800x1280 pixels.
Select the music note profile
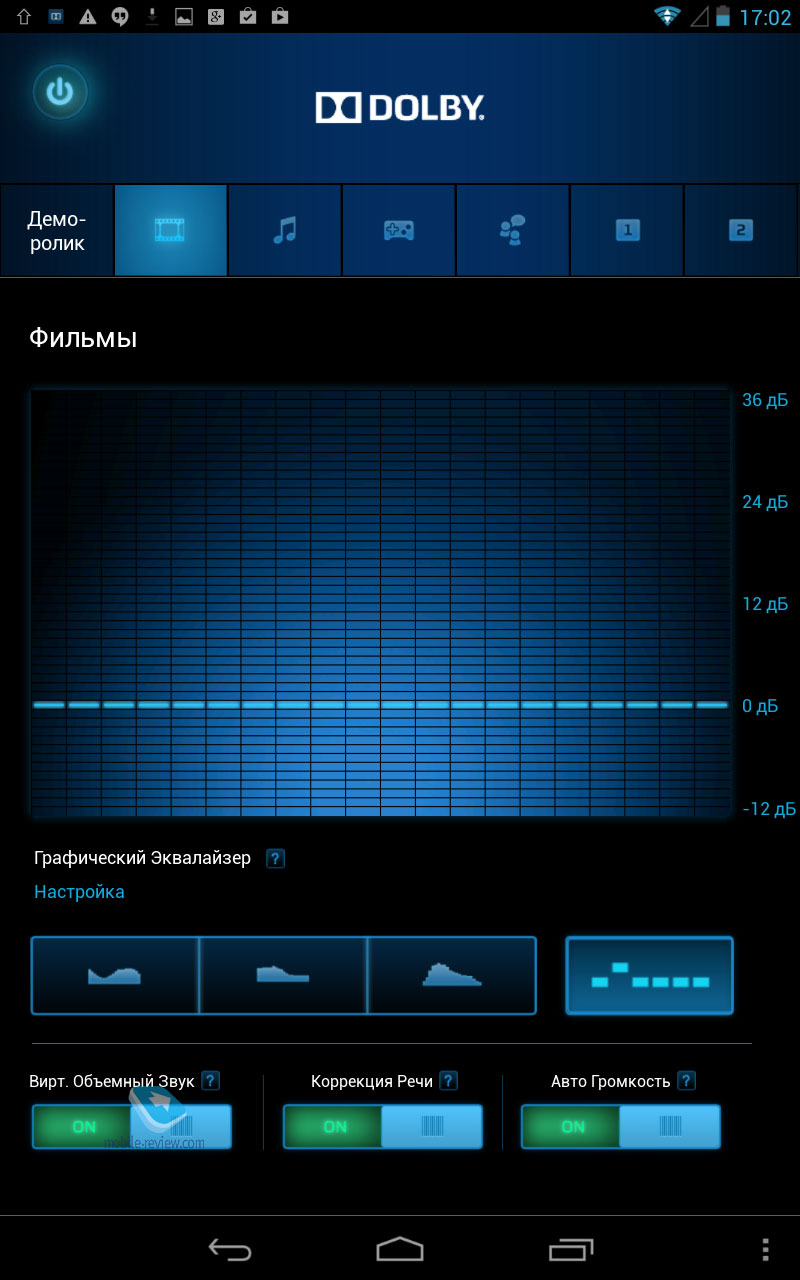pos(285,230)
